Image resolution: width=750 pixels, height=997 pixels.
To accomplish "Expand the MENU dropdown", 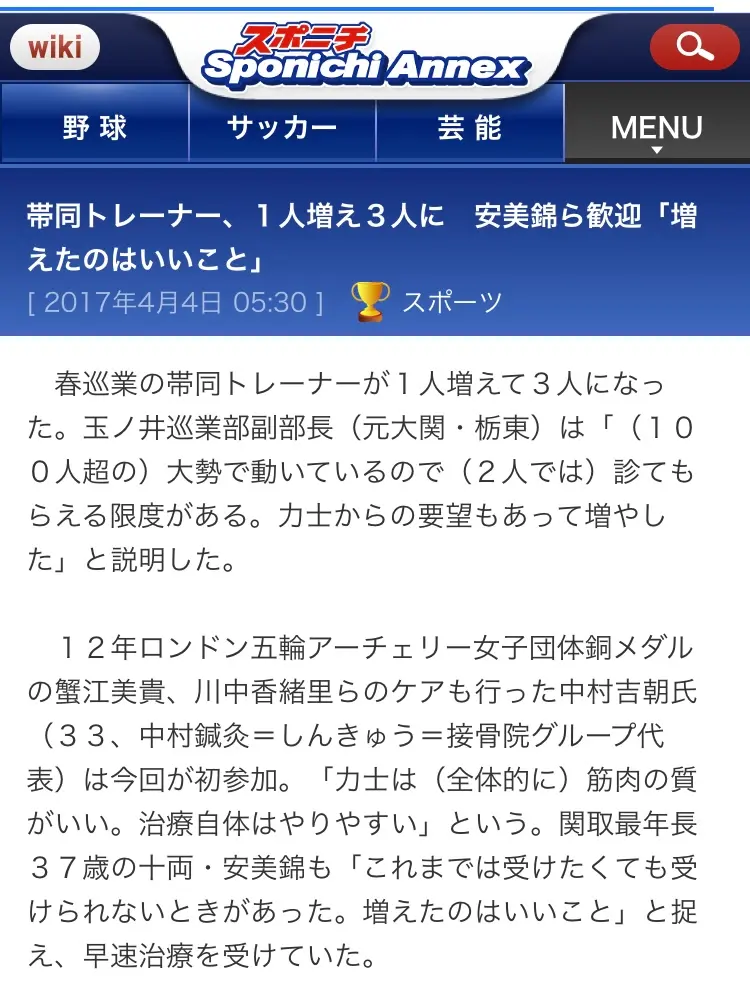I will coord(656,128).
